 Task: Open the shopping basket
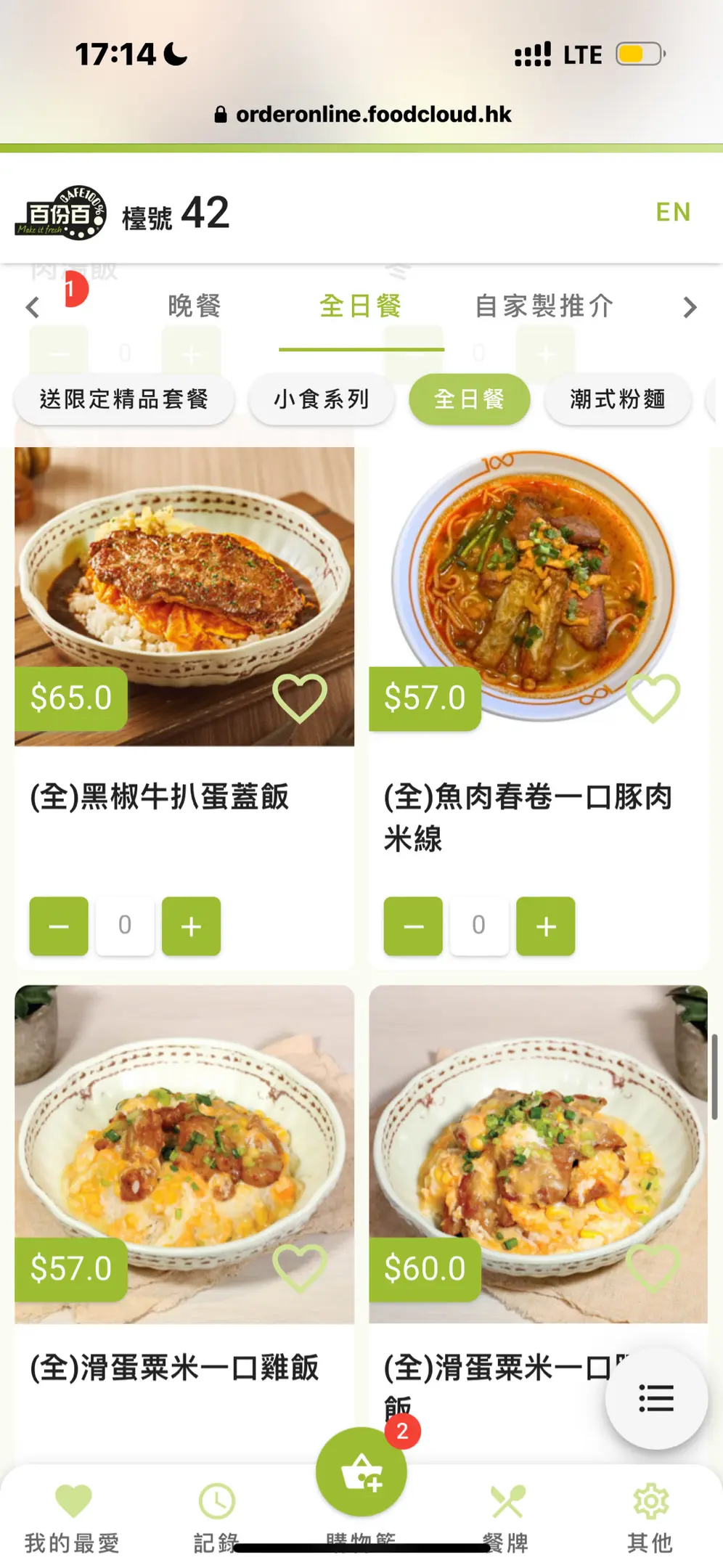coord(361,1472)
